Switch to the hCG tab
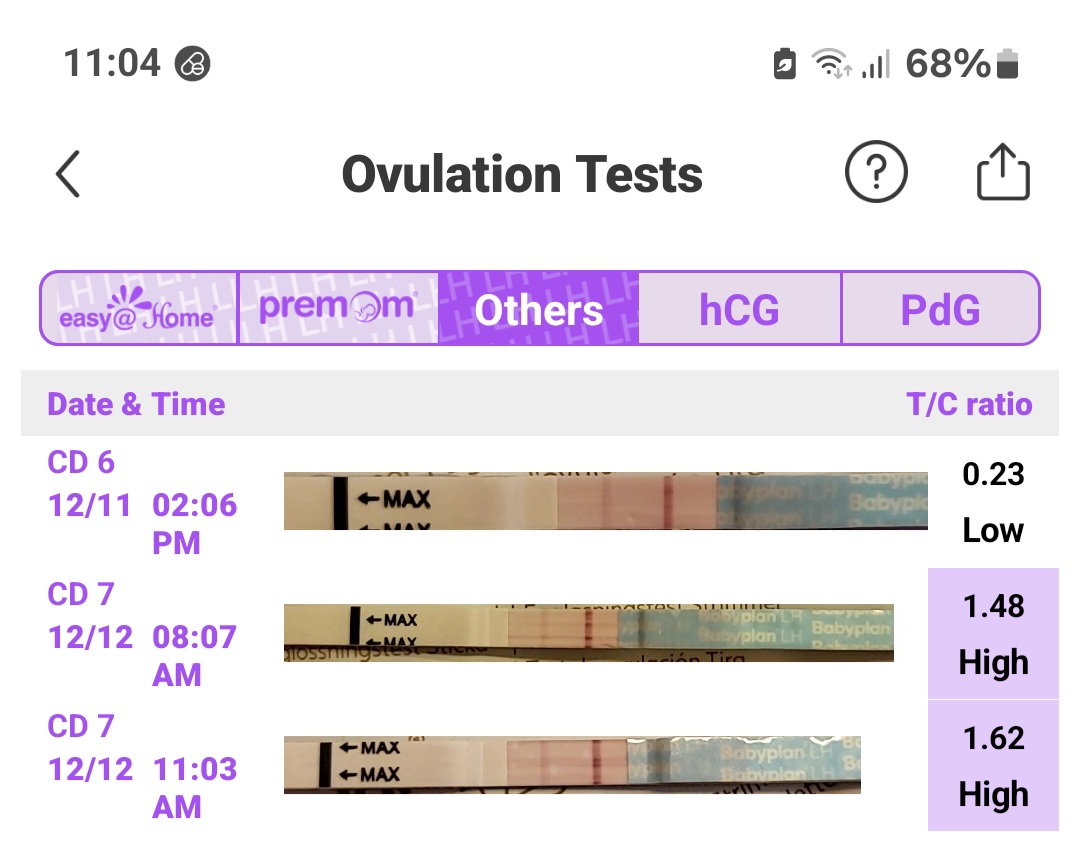 click(740, 309)
